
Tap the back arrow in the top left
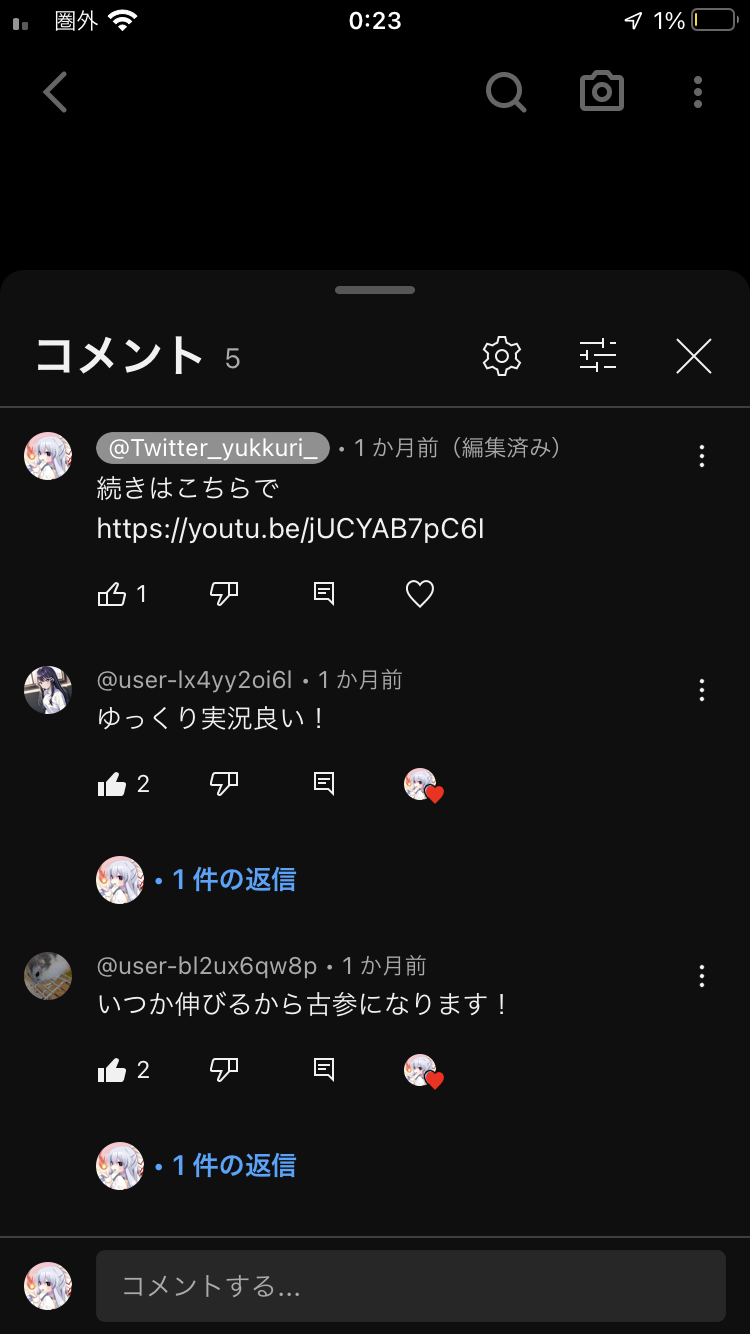55,92
